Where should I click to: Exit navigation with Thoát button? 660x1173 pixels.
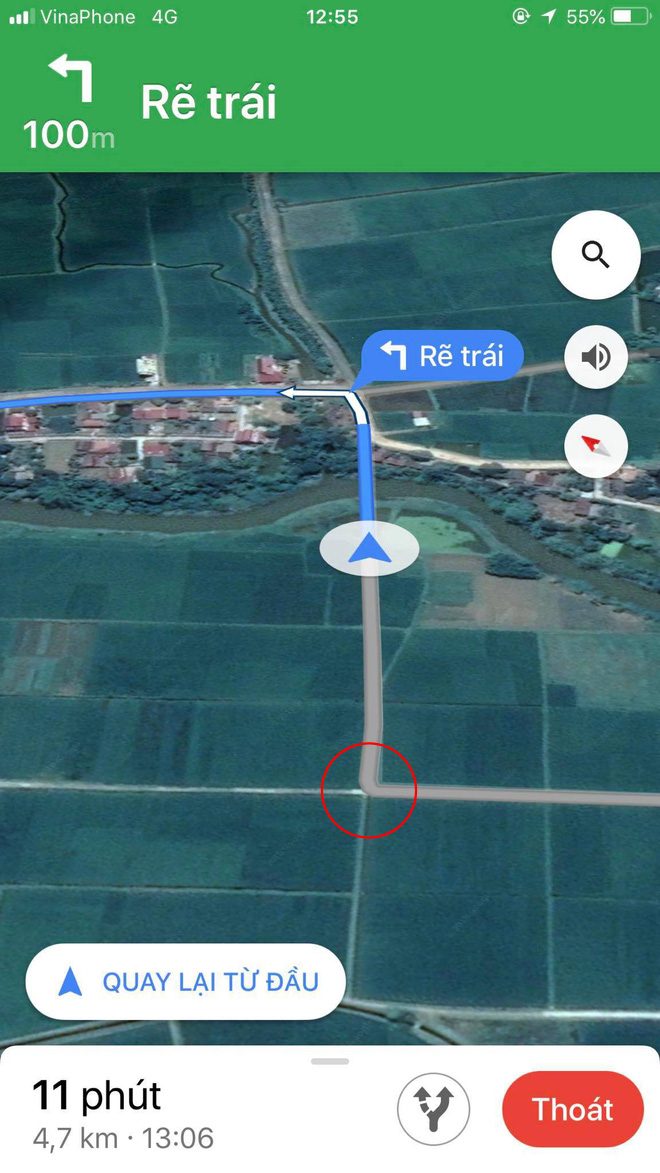tap(572, 1109)
